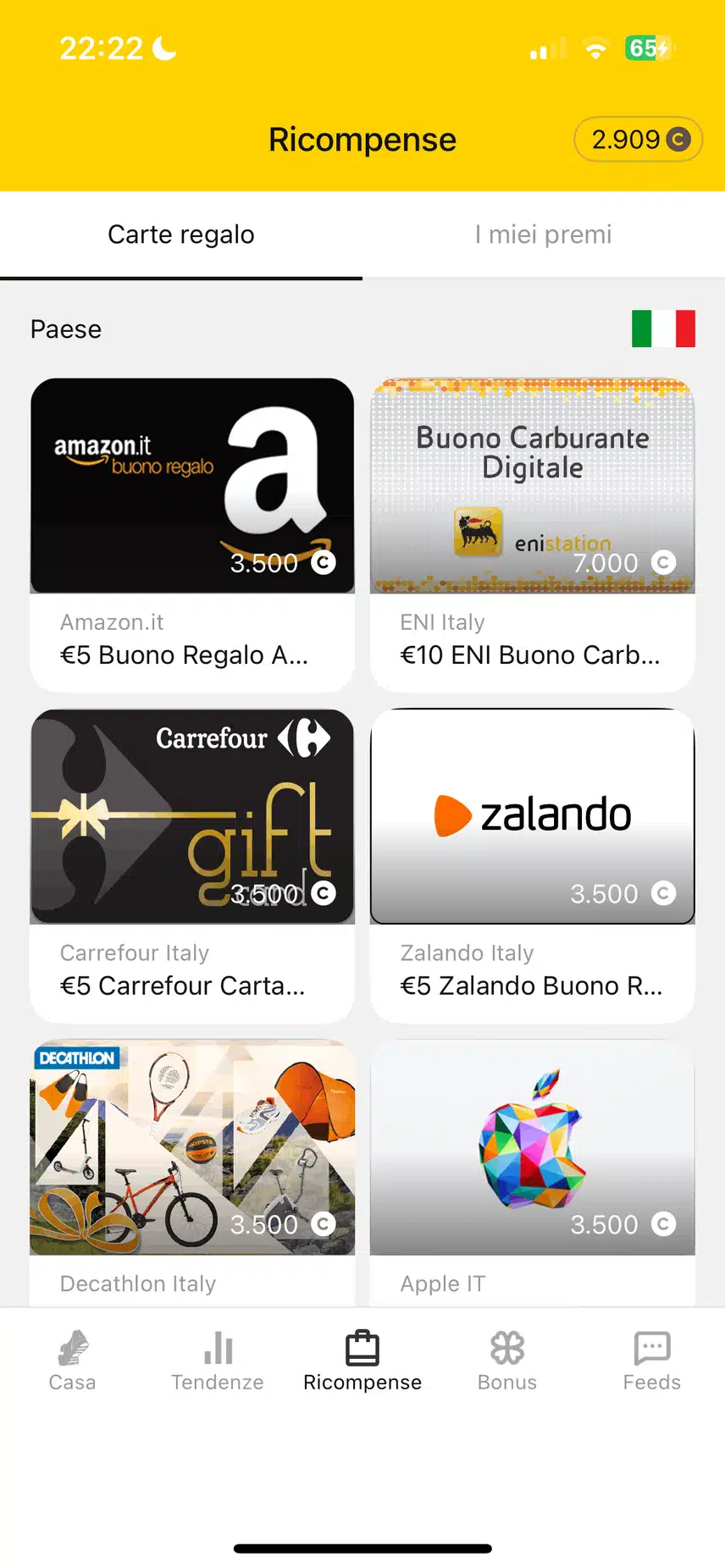
Task: Tap the Ricompense bottom navigation item
Action: click(x=362, y=1361)
